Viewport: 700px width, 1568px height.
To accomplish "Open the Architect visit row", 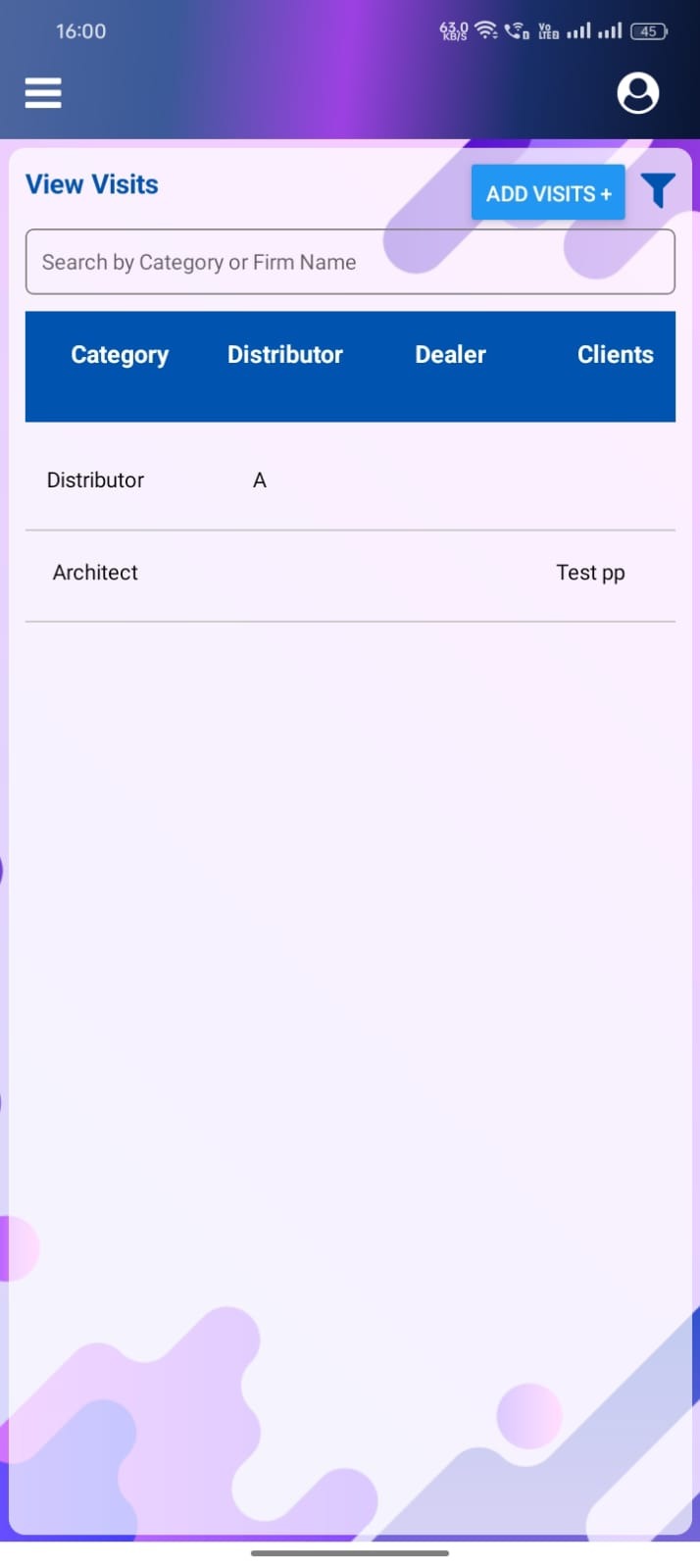I will [x=350, y=573].
